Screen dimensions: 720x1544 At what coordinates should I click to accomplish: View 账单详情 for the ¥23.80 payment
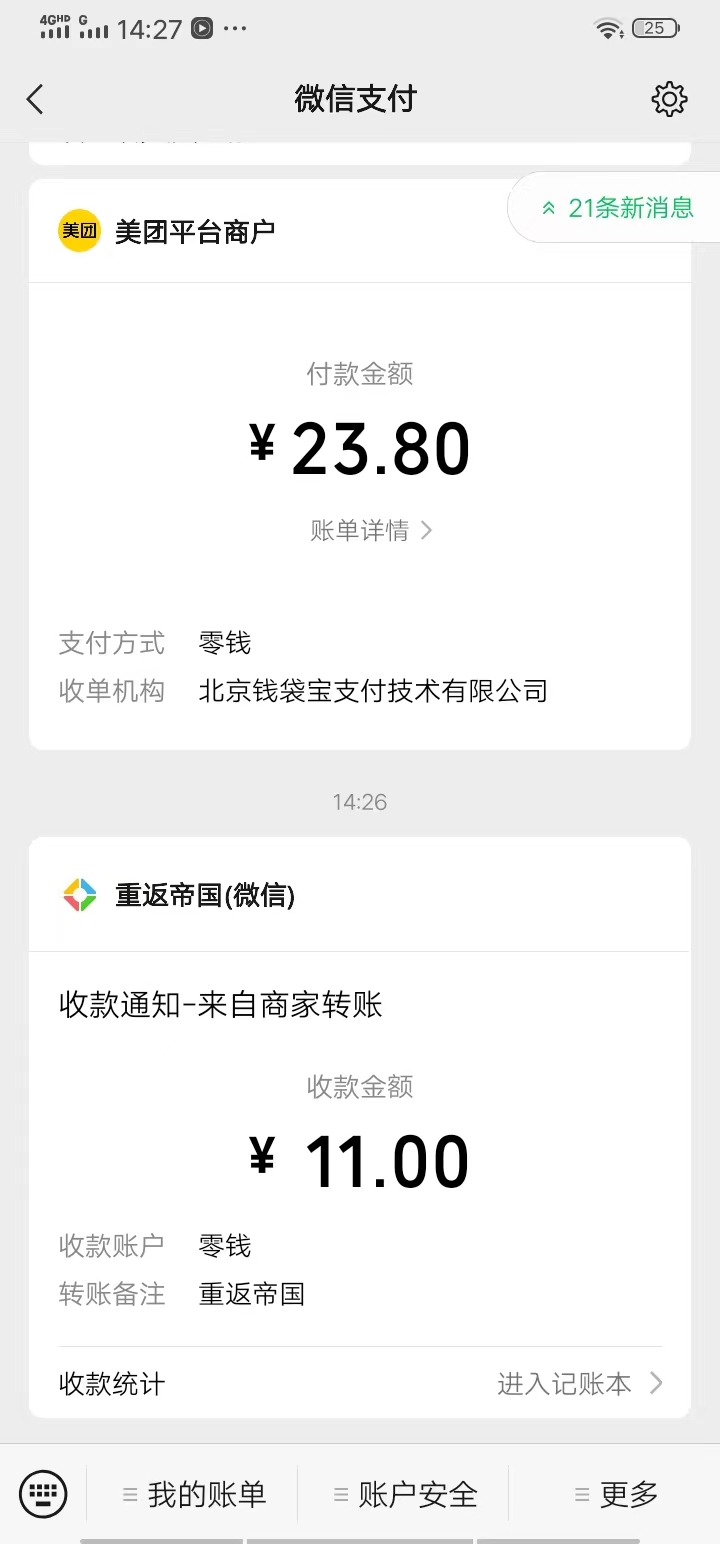(x=370, y=530)
